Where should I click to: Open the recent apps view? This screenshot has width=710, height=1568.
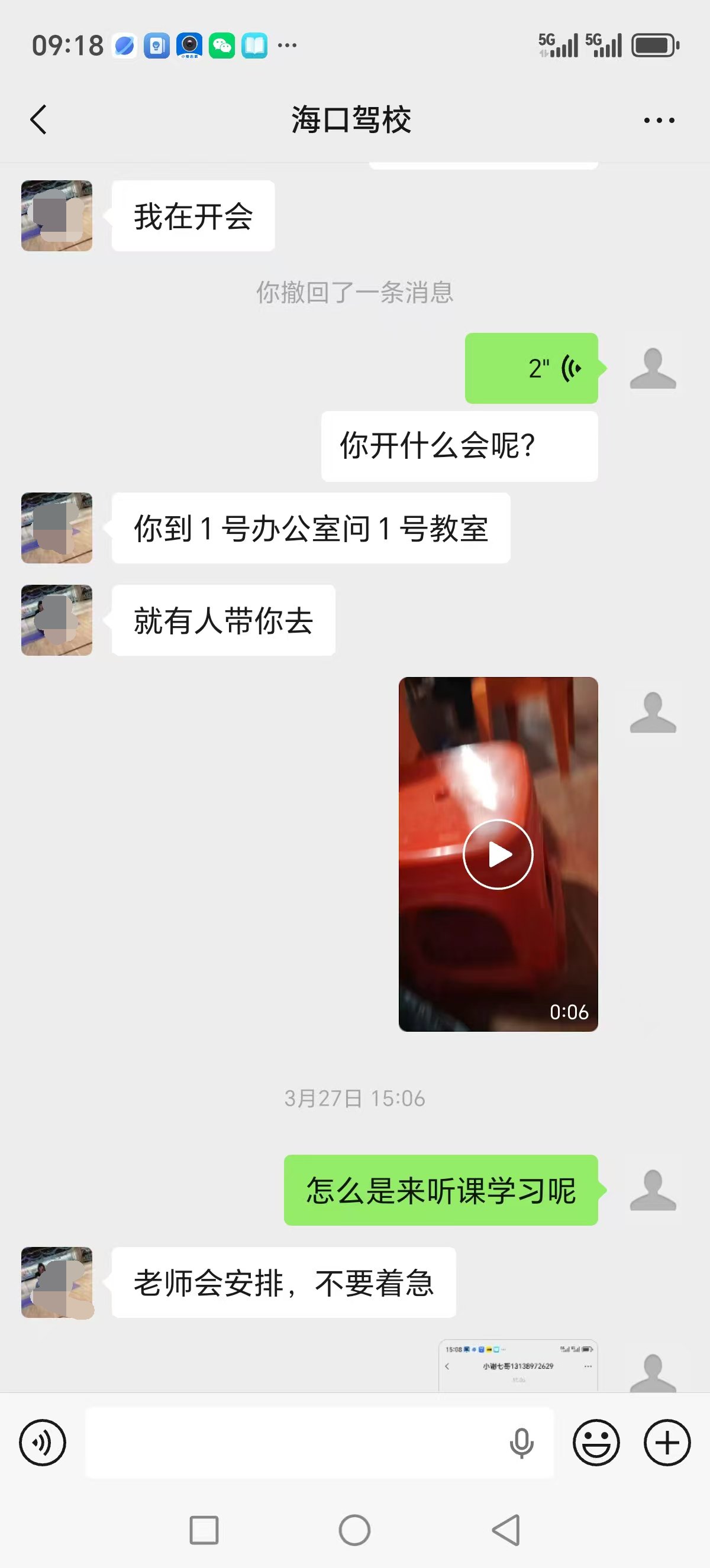(x=204, y=1530)
